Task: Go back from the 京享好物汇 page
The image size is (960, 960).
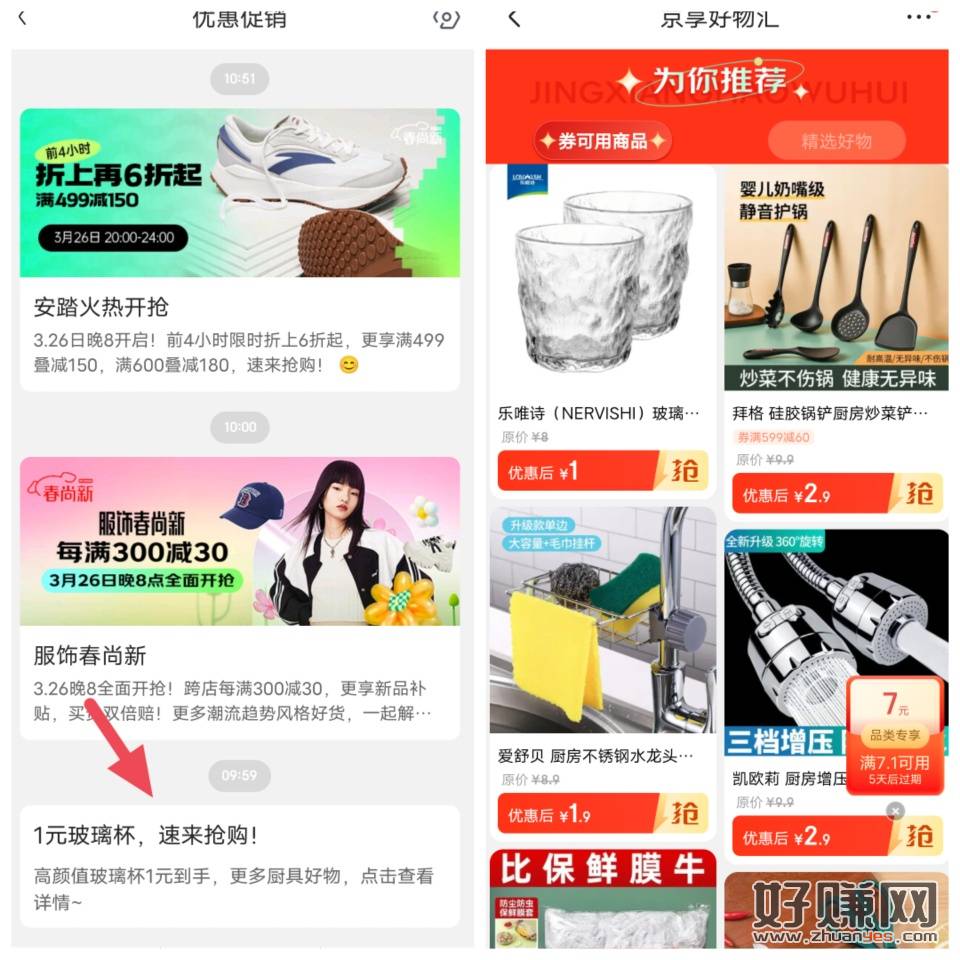Action: point(514,19)
